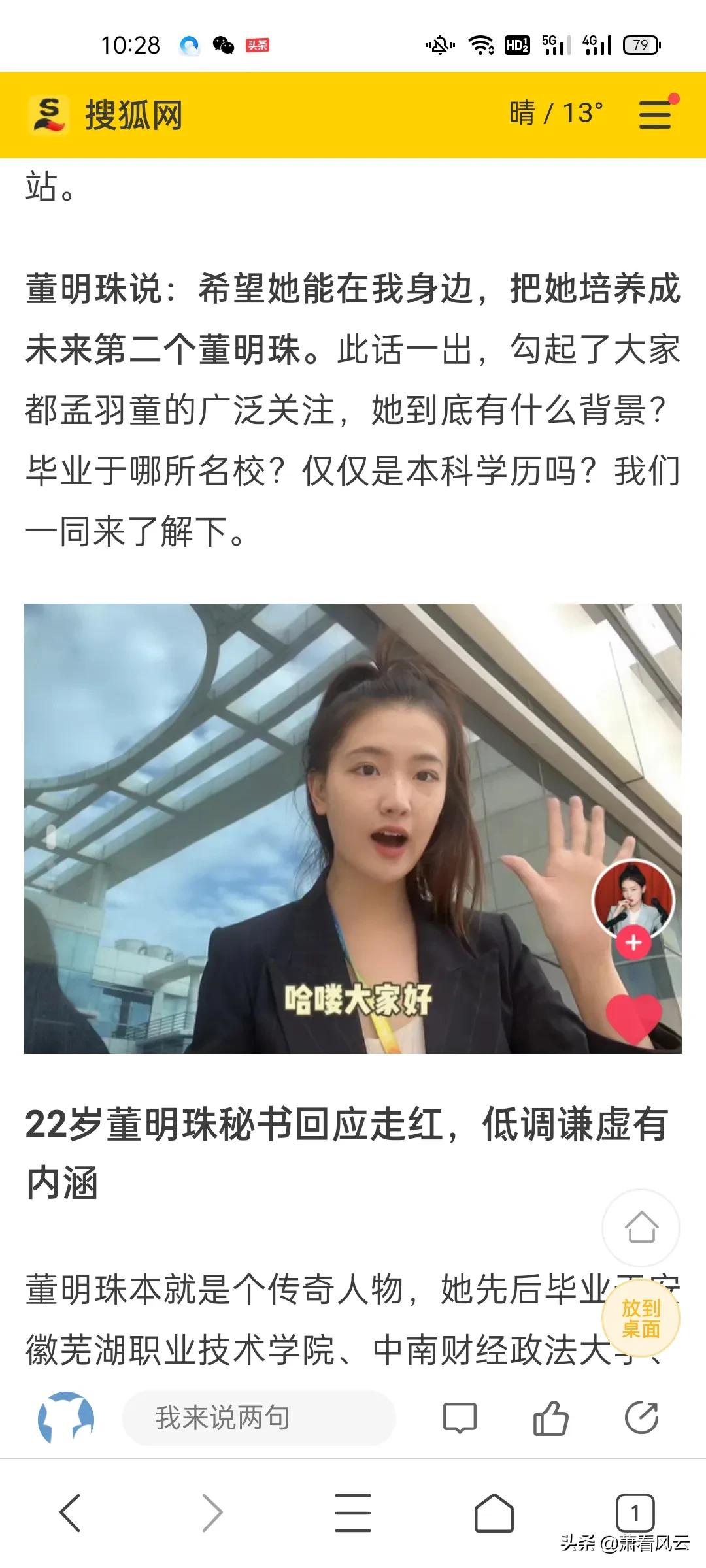Open the browser tabs switcher
This screenshot has width=706, height=1568.
(635, 1512)
